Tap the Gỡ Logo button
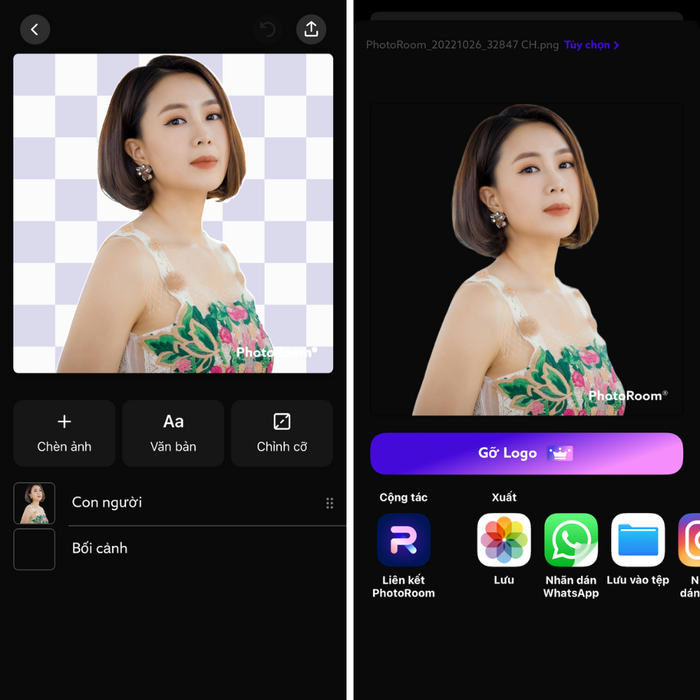700x700 pixels. [526, 453]
